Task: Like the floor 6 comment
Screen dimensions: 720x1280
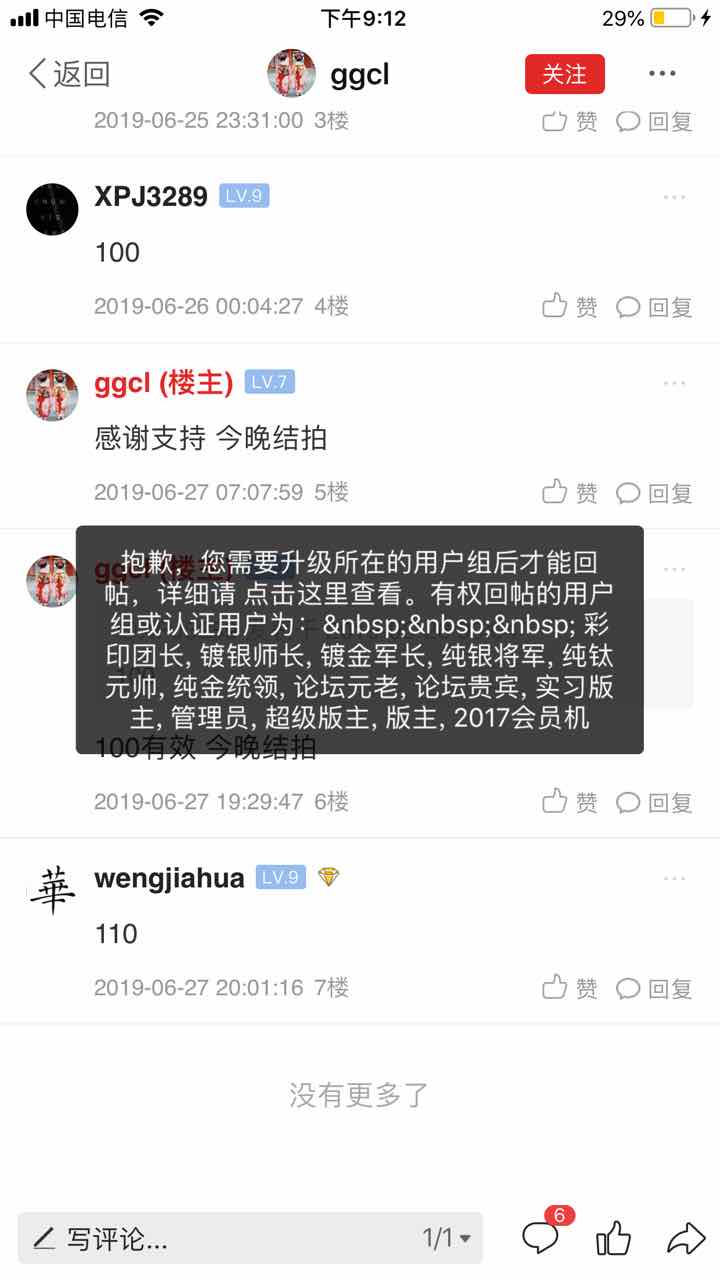Action: click(570, 801)
